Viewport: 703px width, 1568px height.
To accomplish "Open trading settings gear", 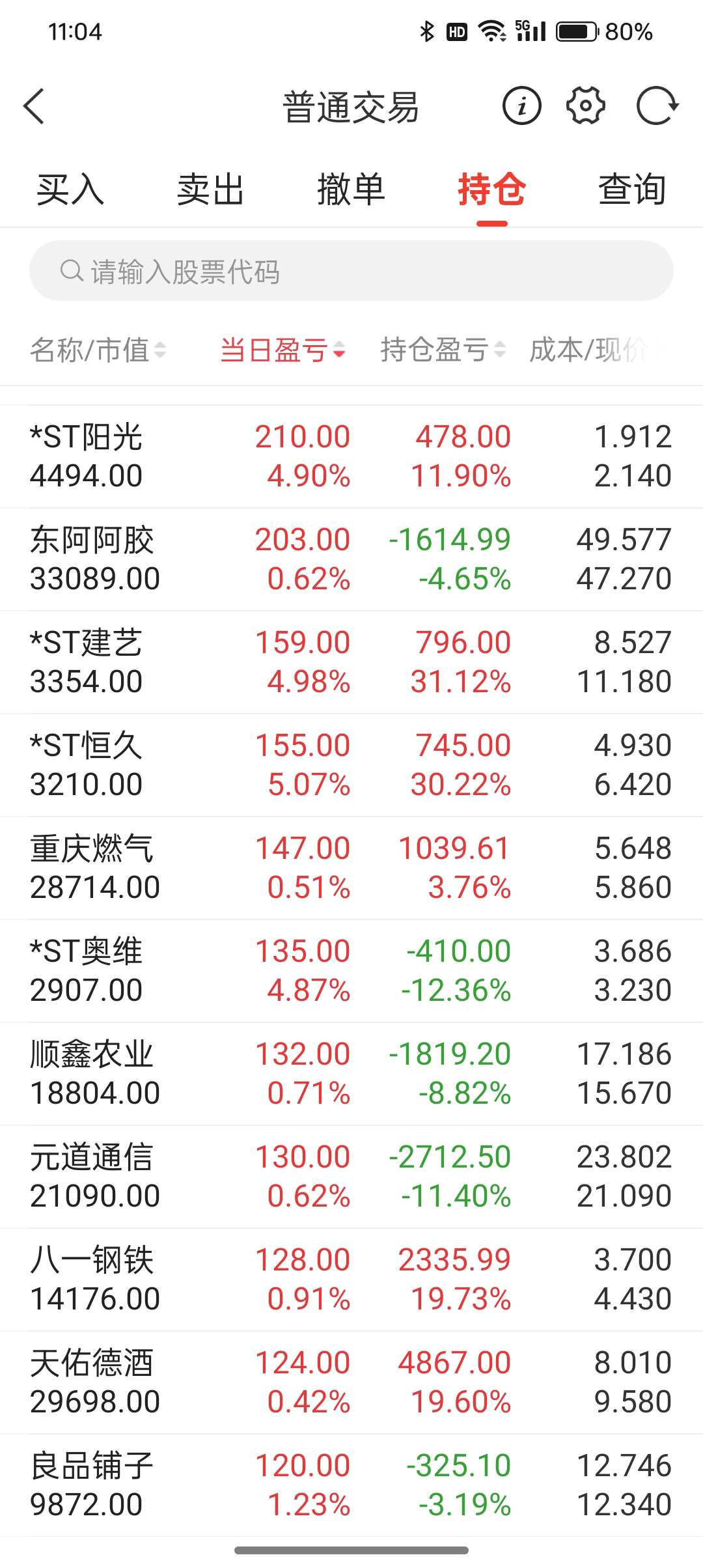I will (x=586, y=106).
